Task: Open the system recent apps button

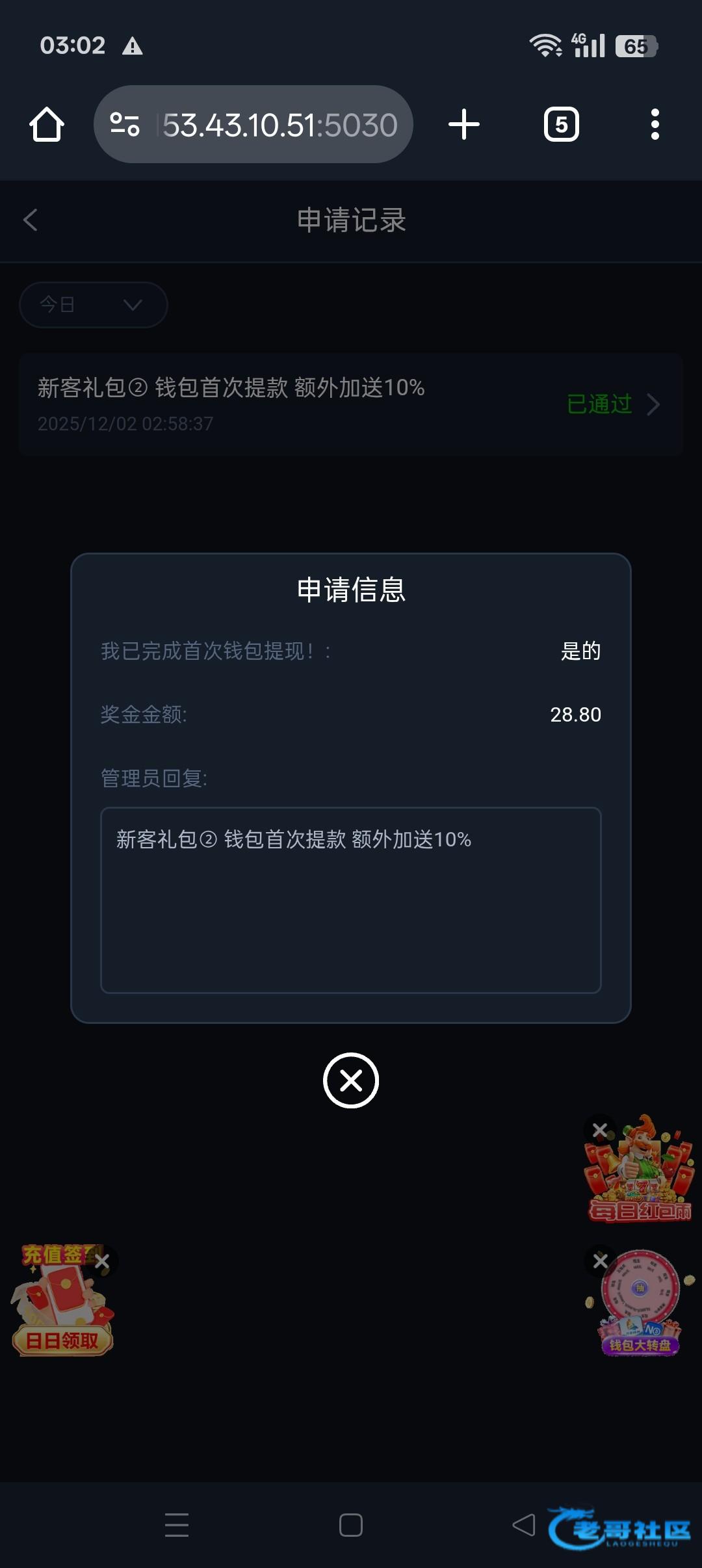Action: click(x=177, y=1525)
